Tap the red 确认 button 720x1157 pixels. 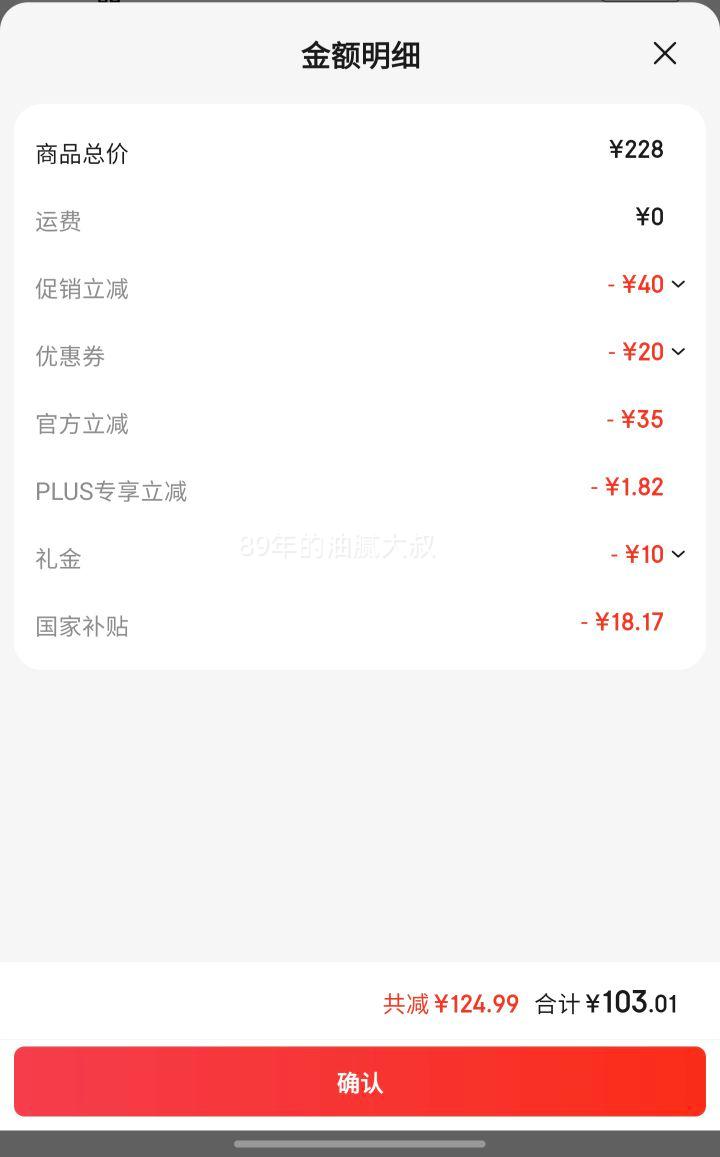pos(360,1082)
